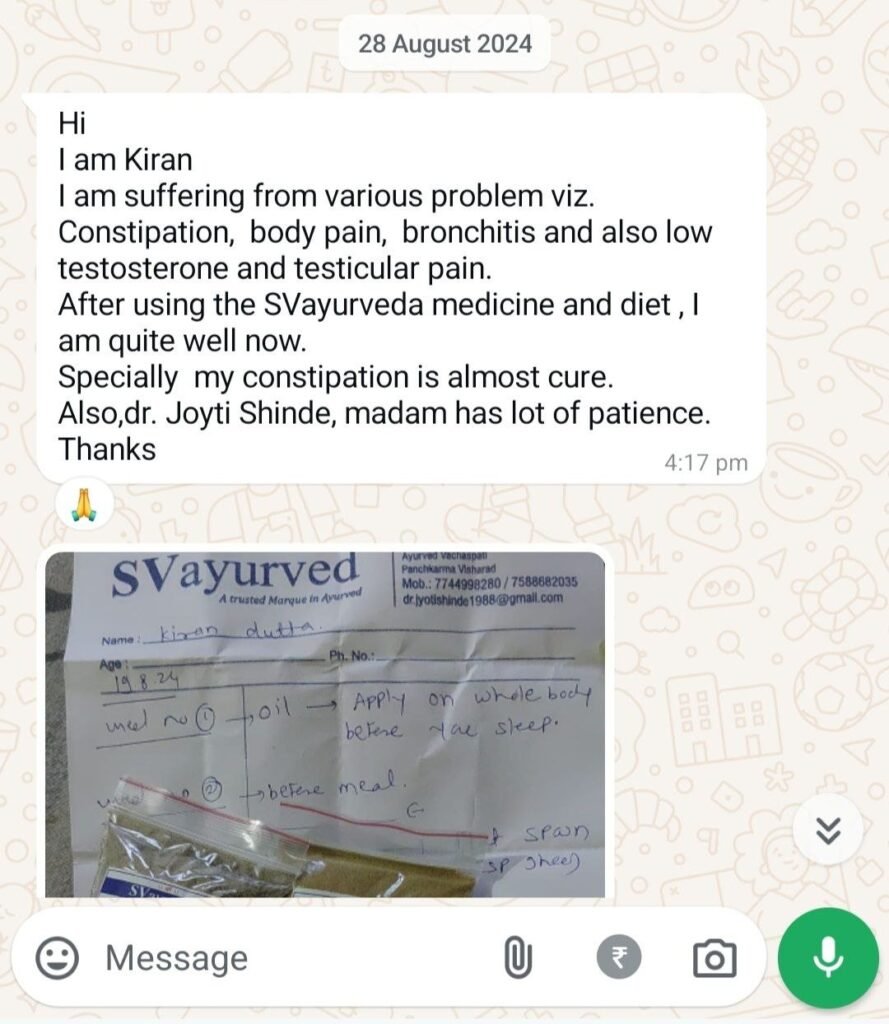889x1024 pixels.
Task: Tap the microphone voice message button
Action: pos(827,957)
